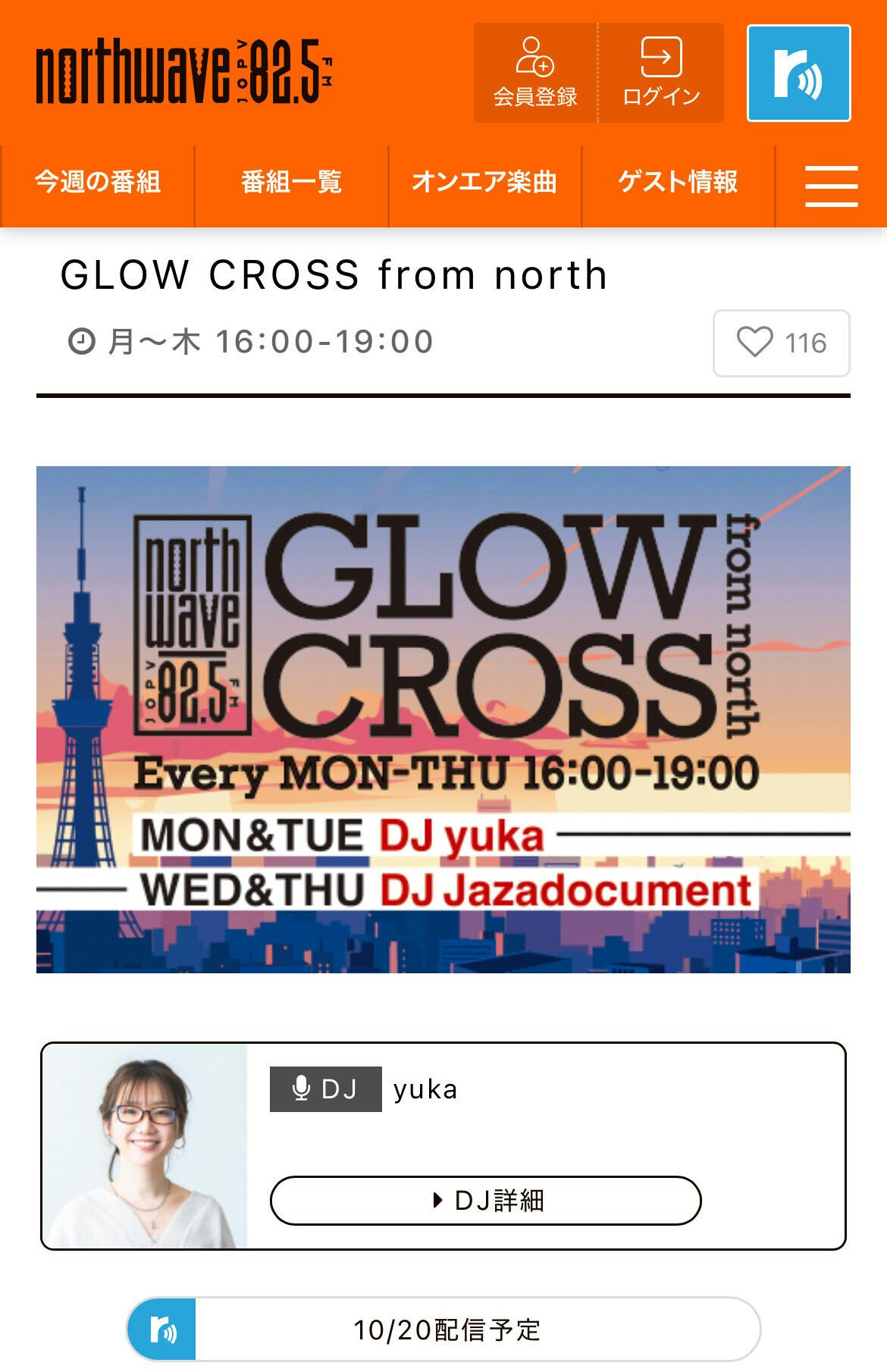The width and height of the screenshot is (887, 1372).
Task: Like the program with the heart button
Action: coord(781,343)
